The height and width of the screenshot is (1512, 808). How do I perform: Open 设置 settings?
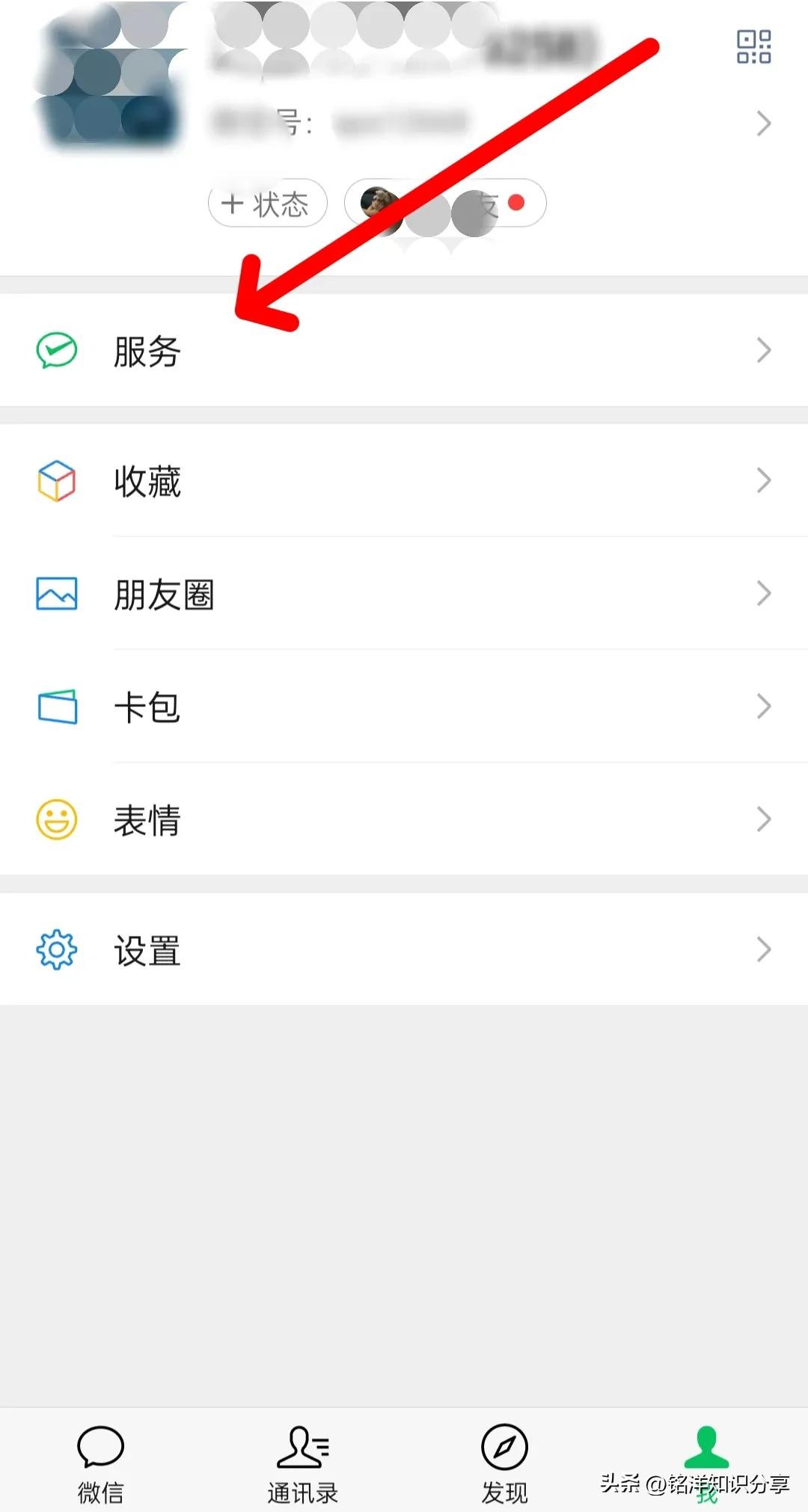(404, 949)
